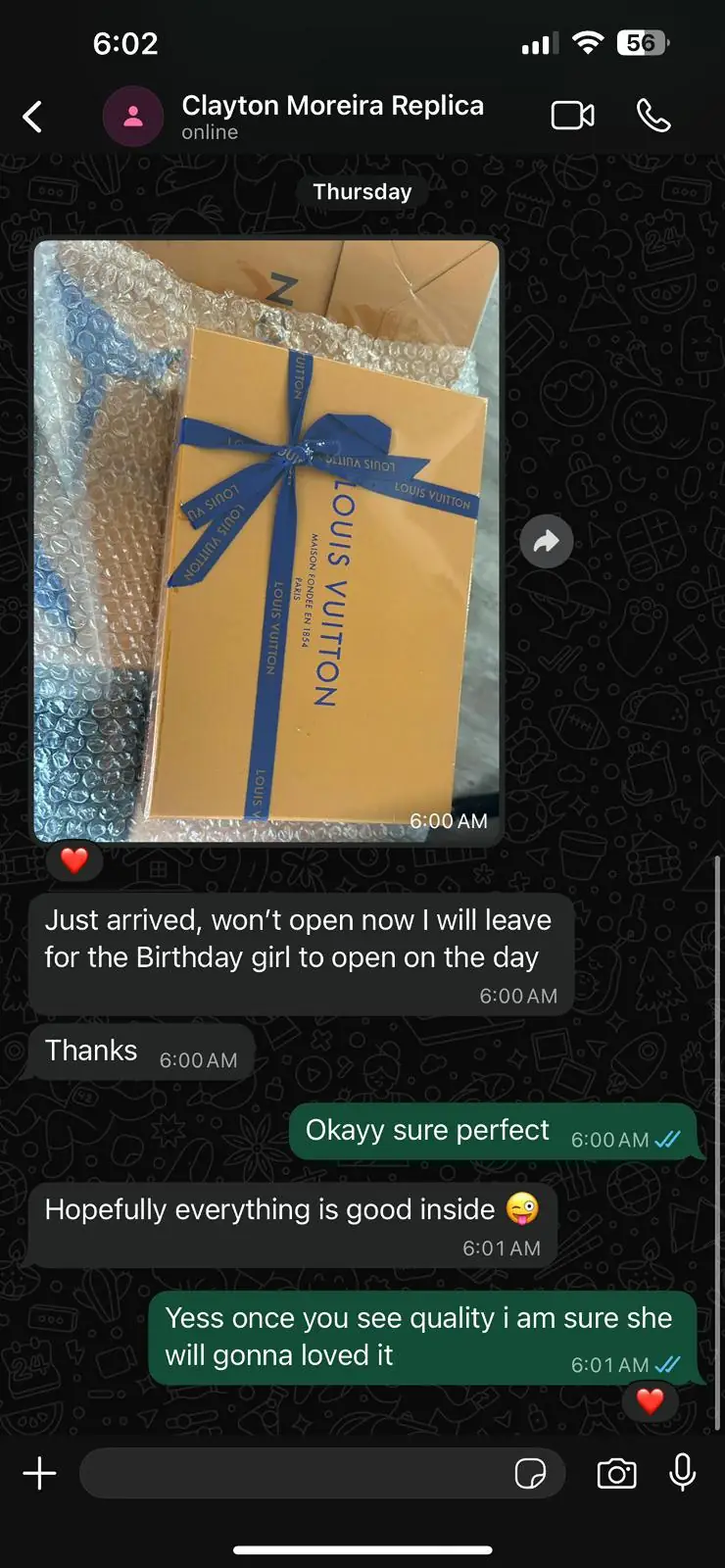The height and width of the screenshot is (1568, 725).
Task: Tap the microphone to record voice message
Action: pyautogui.click(x=683, y=1472)
